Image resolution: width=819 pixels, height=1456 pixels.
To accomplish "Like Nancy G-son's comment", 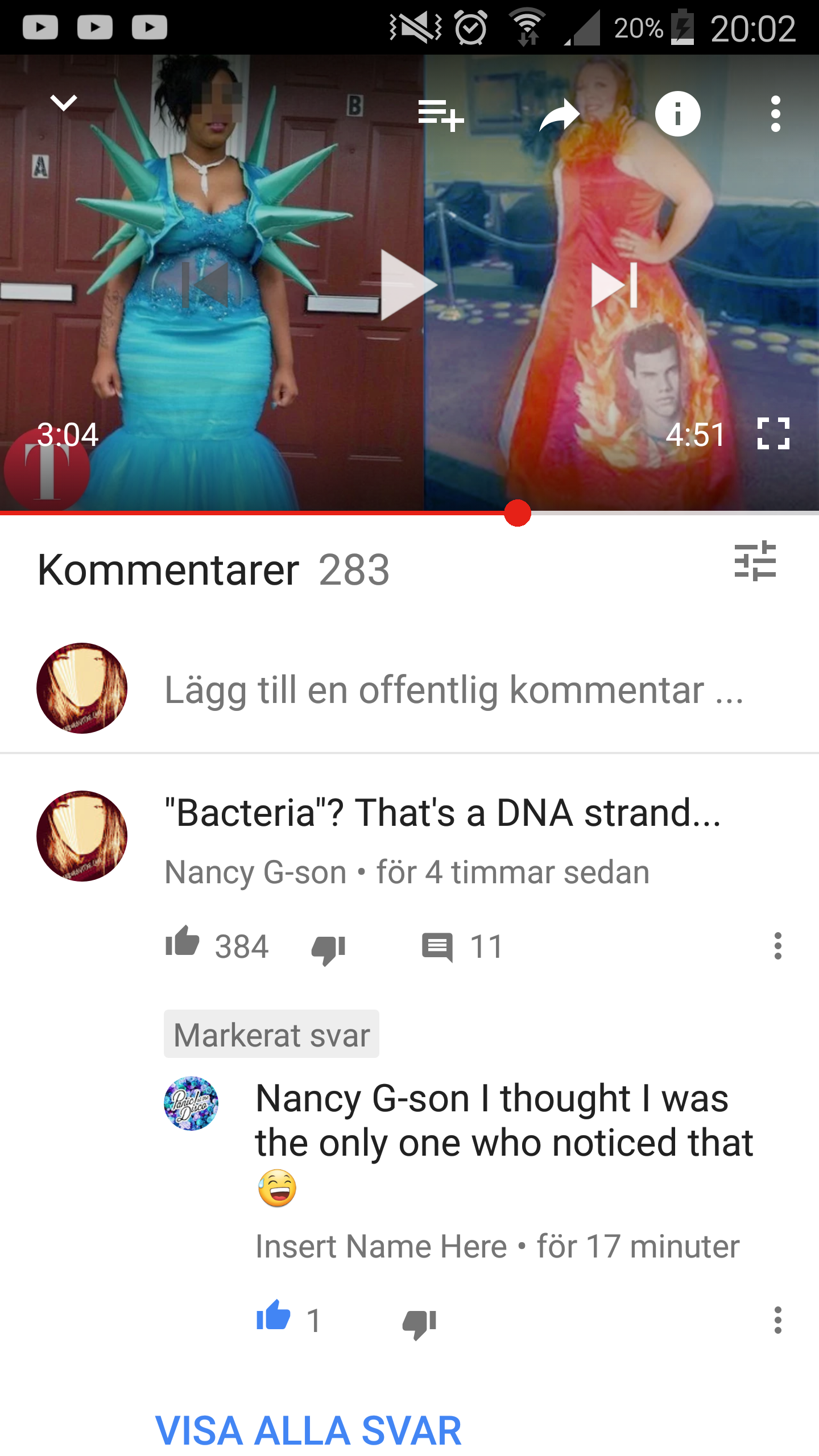I will point(183,943).
